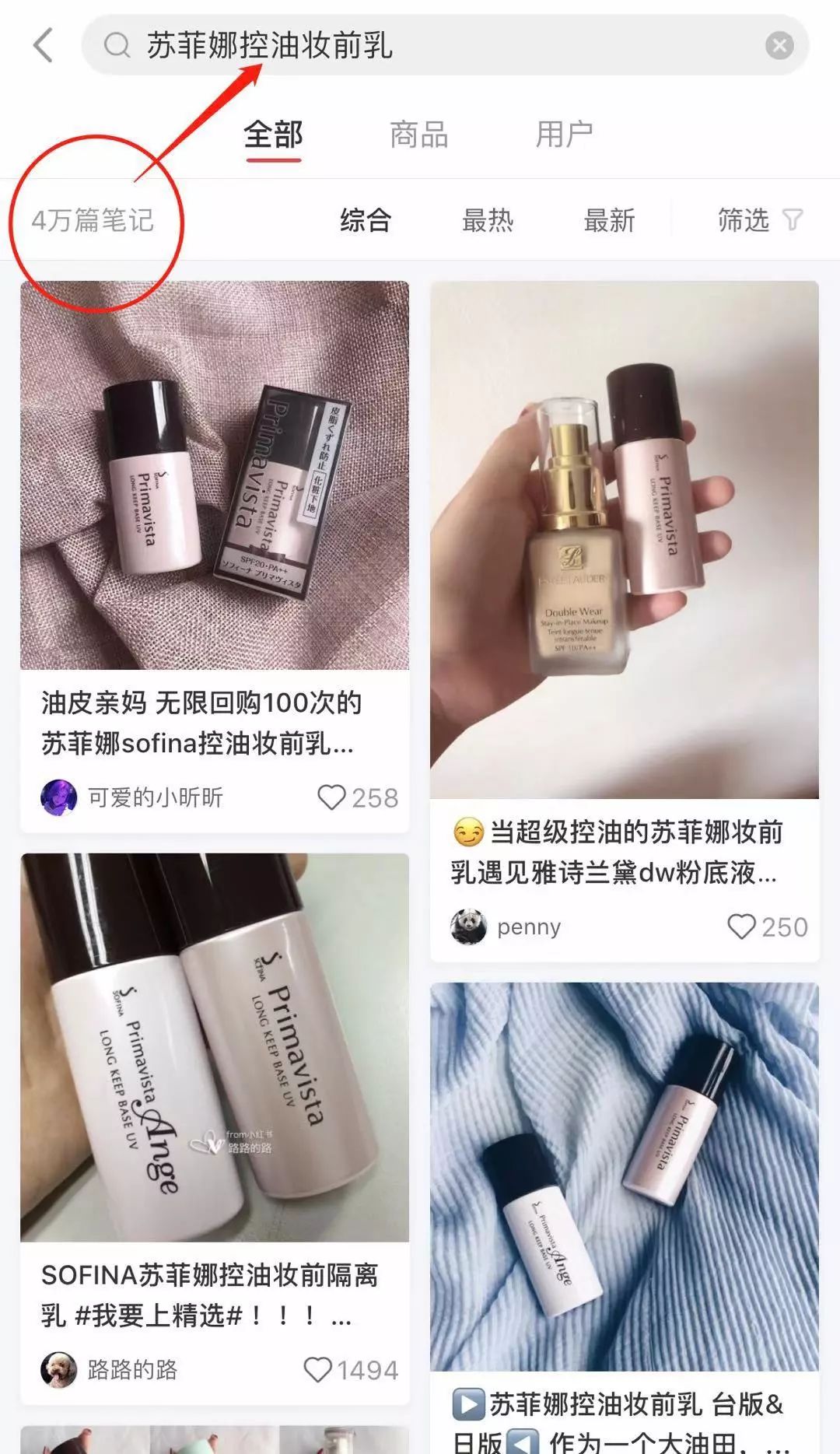Select the 全部 tab
The height and width of the screenshot is (1454, 840).
[x=273, y=135]
